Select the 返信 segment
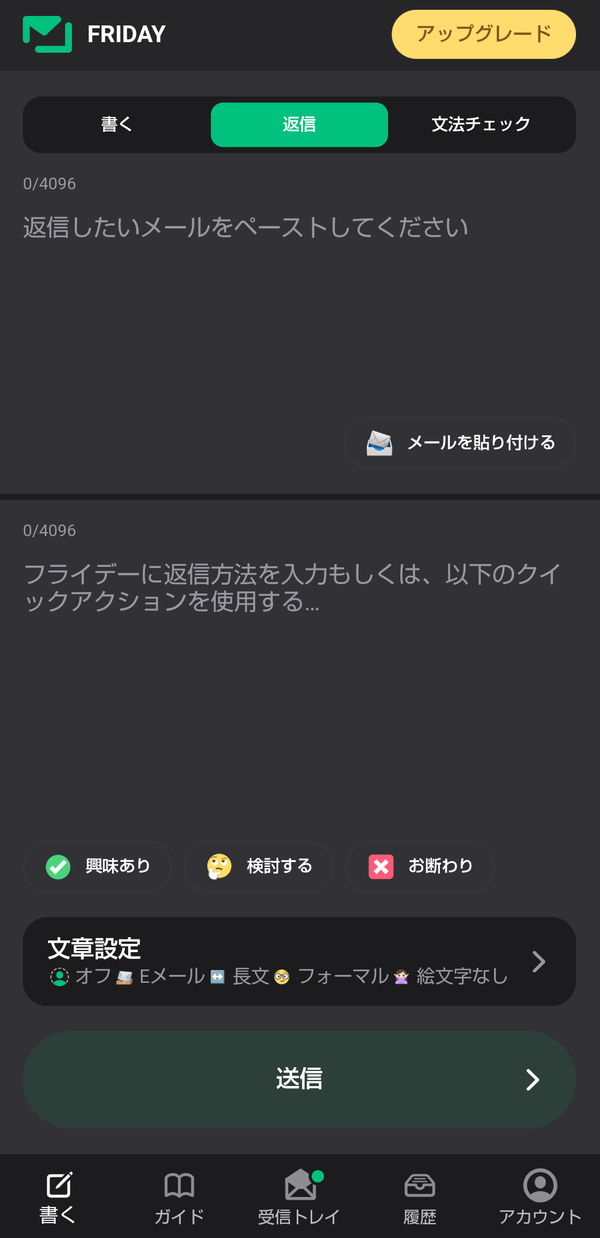Viewport: 600px width, 1238px height. [x=299, y=125]
